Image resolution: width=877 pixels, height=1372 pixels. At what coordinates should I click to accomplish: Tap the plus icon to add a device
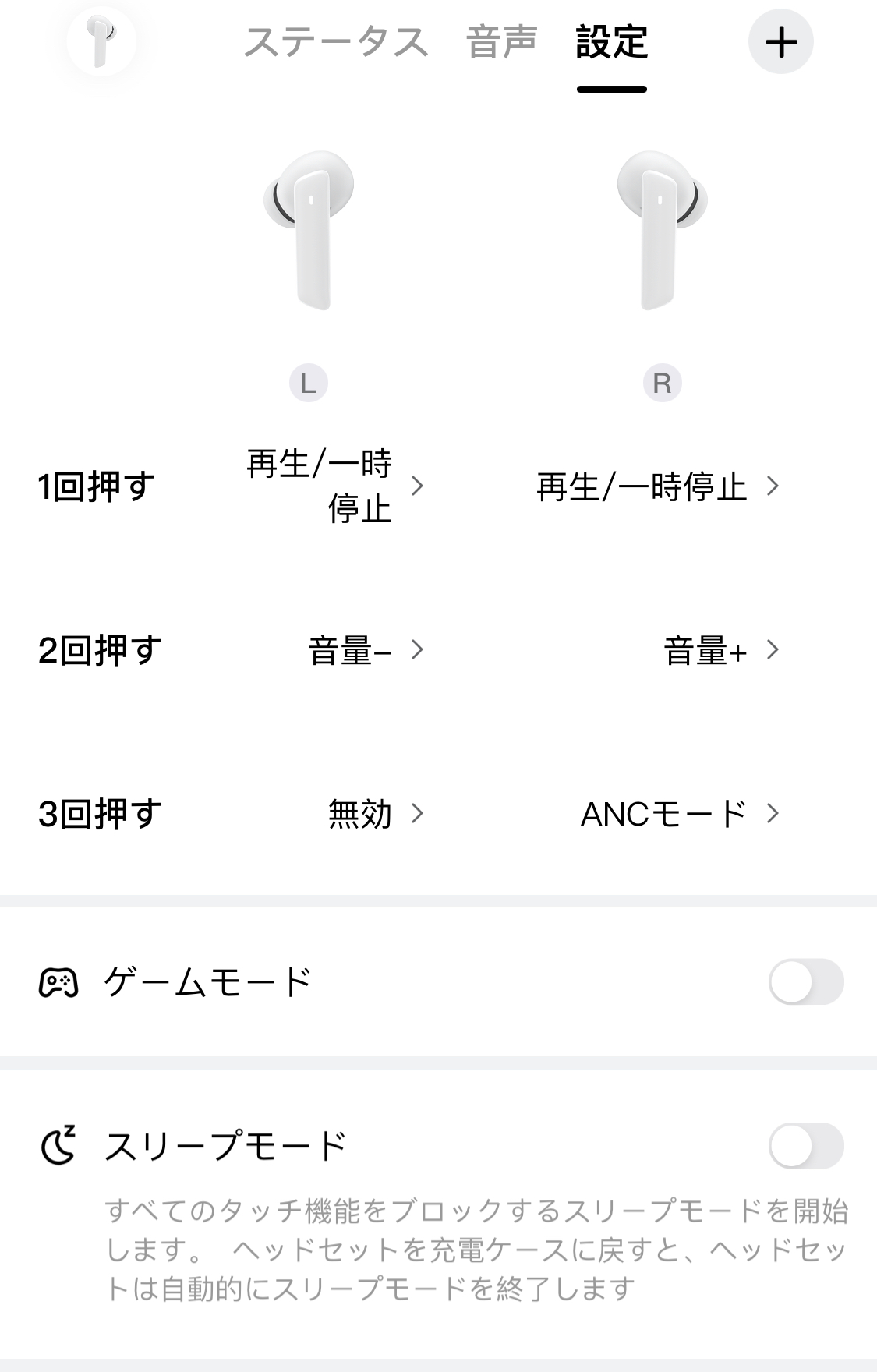780,42
